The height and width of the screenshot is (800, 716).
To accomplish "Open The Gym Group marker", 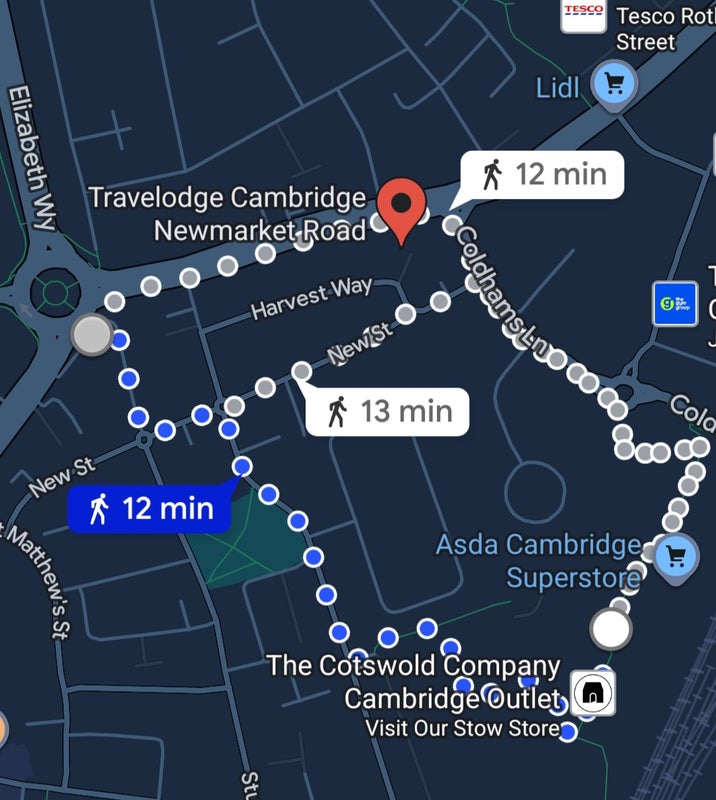I will (675, 304).
